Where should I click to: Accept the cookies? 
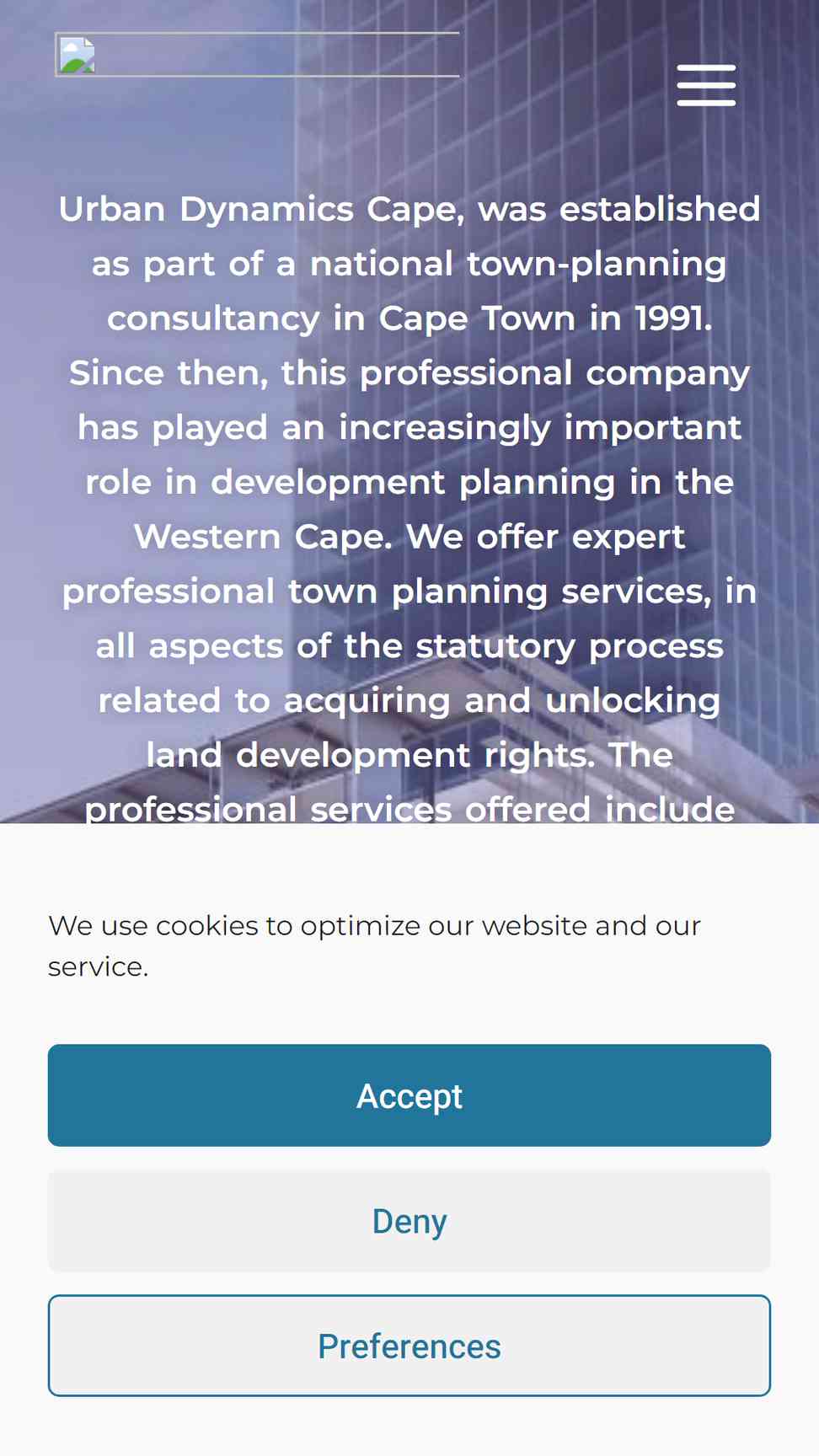click(x=409, y=1095)
